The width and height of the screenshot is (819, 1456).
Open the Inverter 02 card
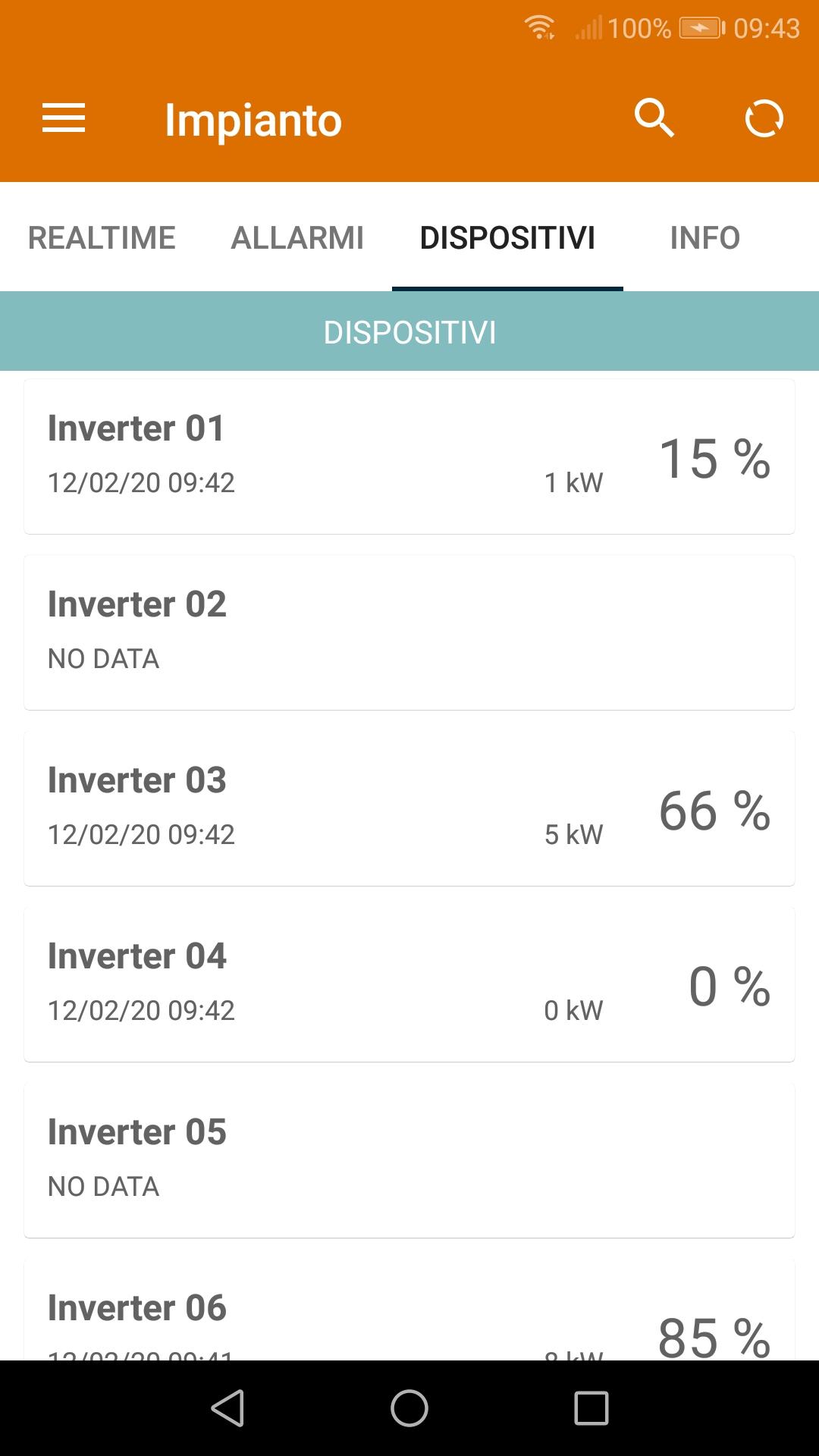pos(409,632)
